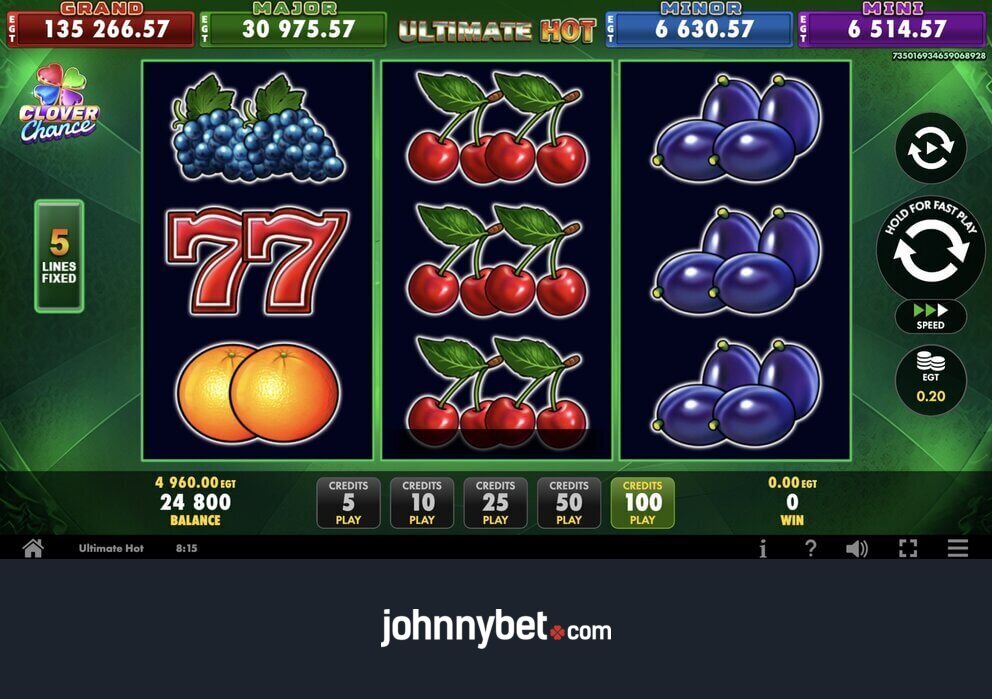Bet 100 credits and play
Image resolution: width=992 pixels, height=699 pixels.
[642, 502]
